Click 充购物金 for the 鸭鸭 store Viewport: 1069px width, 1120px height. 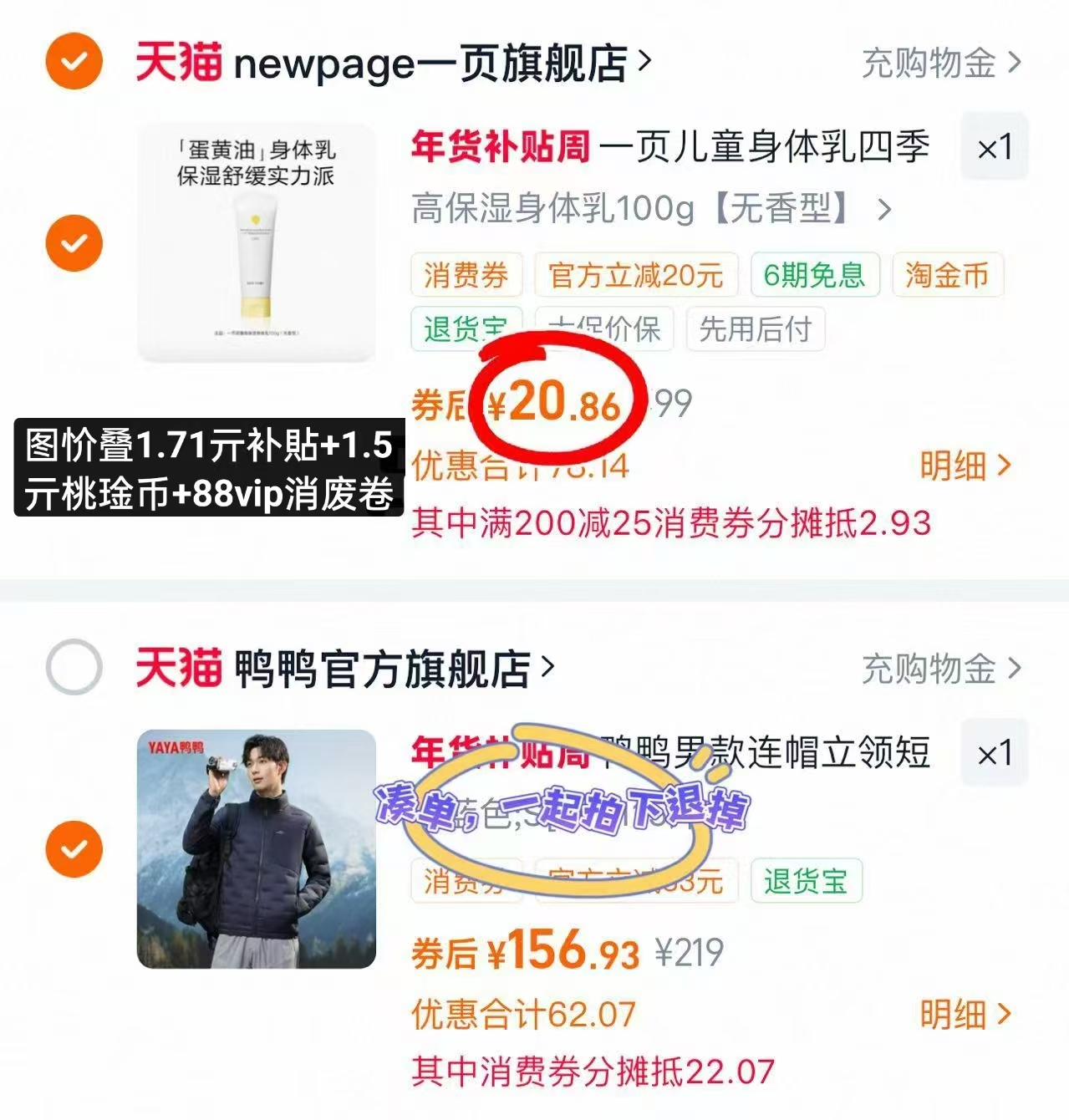928,669
